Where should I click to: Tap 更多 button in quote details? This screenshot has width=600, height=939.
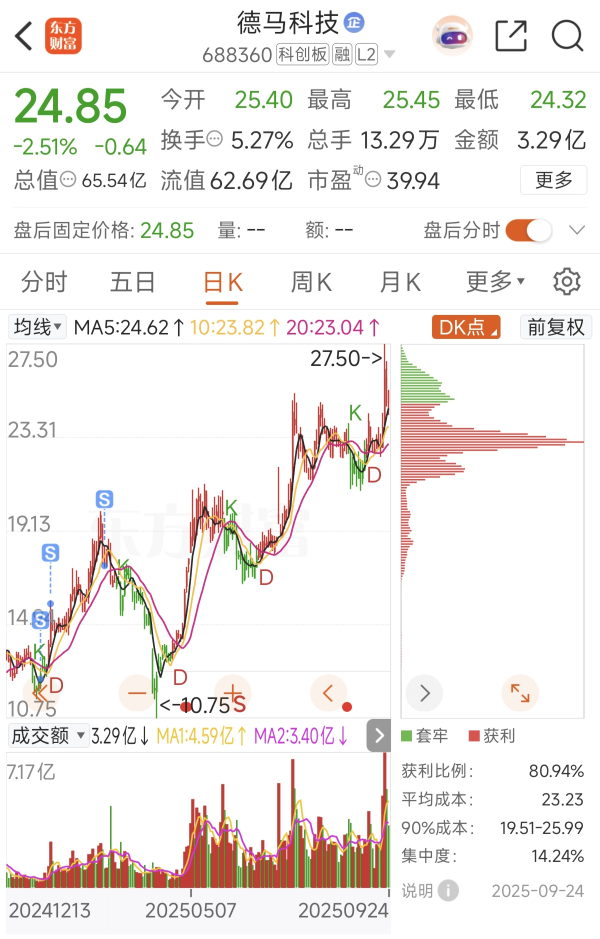click(x=553, y=180)
